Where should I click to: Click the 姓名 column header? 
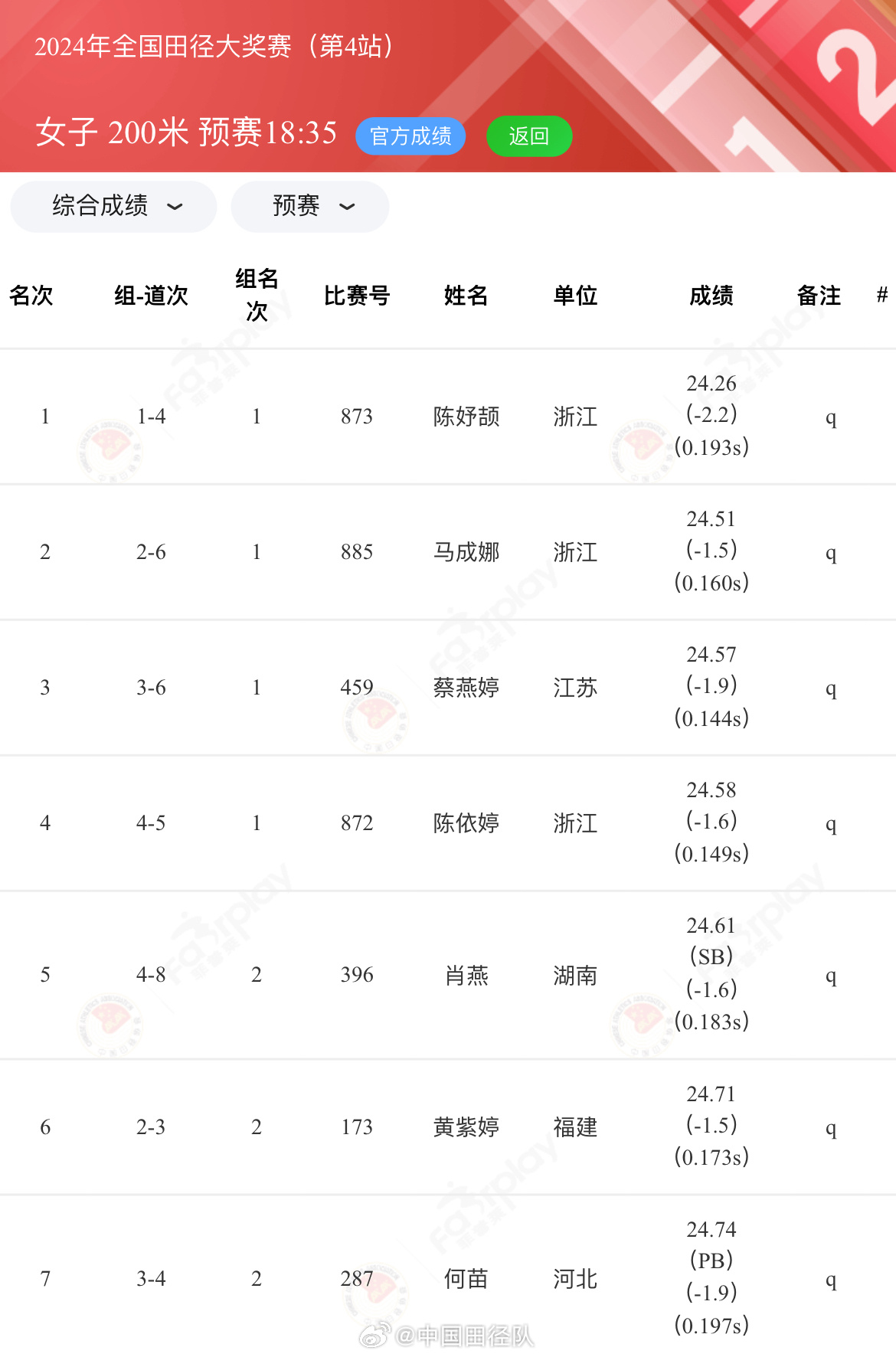tap(466, 296)
